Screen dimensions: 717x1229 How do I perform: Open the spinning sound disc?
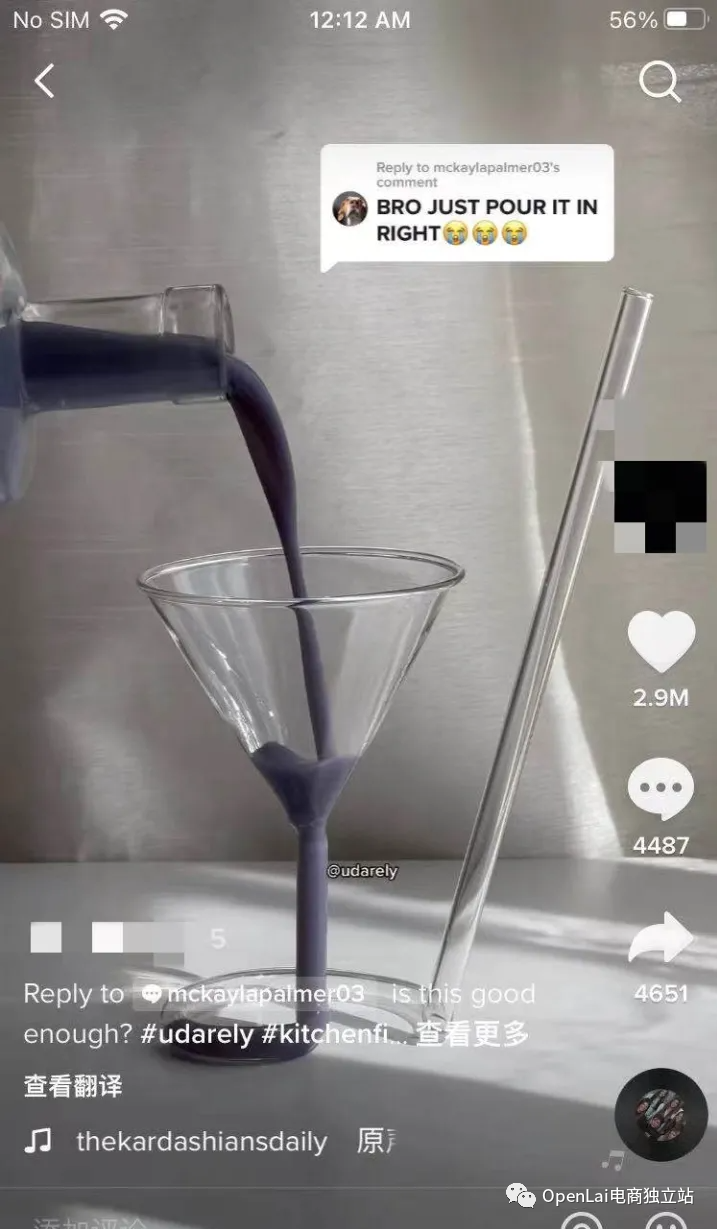(661, 1115)
